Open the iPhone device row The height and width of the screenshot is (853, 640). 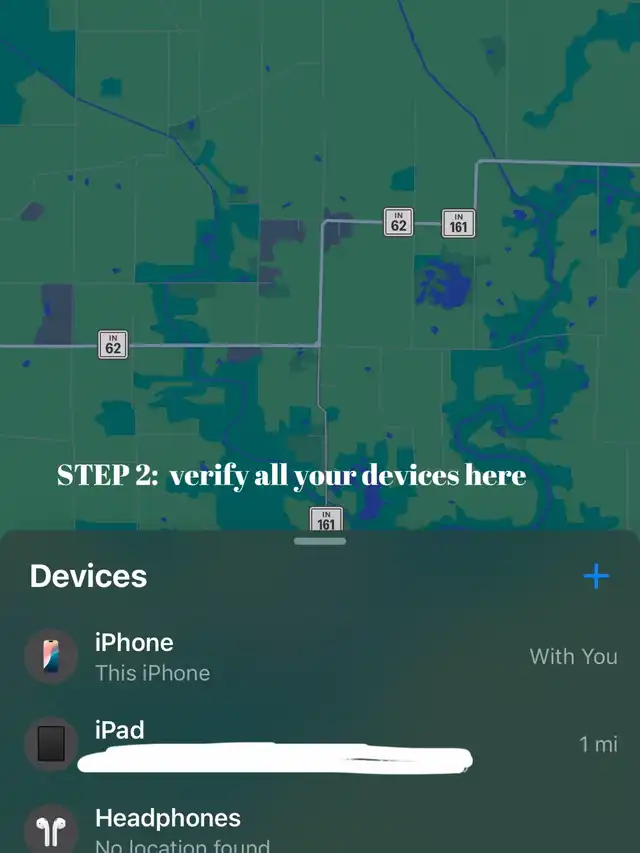(x=320, y=657)
